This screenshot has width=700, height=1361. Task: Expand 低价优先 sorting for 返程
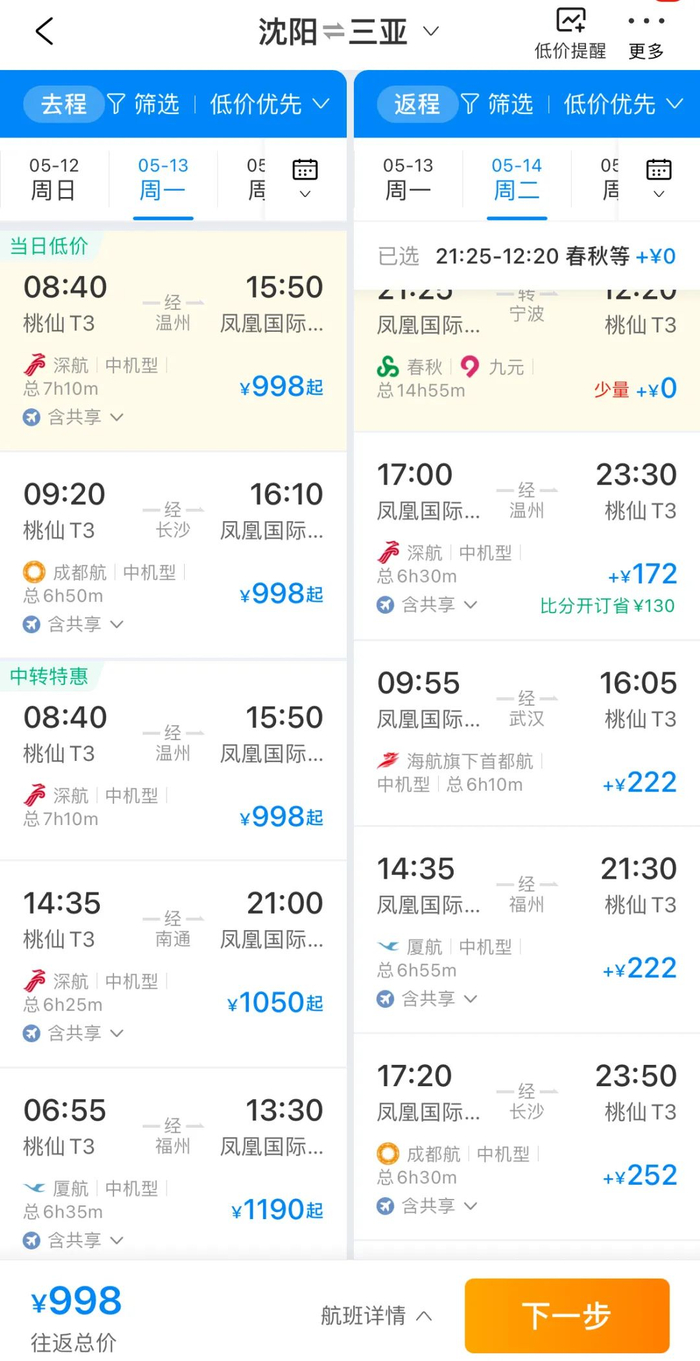pos(623,104)
